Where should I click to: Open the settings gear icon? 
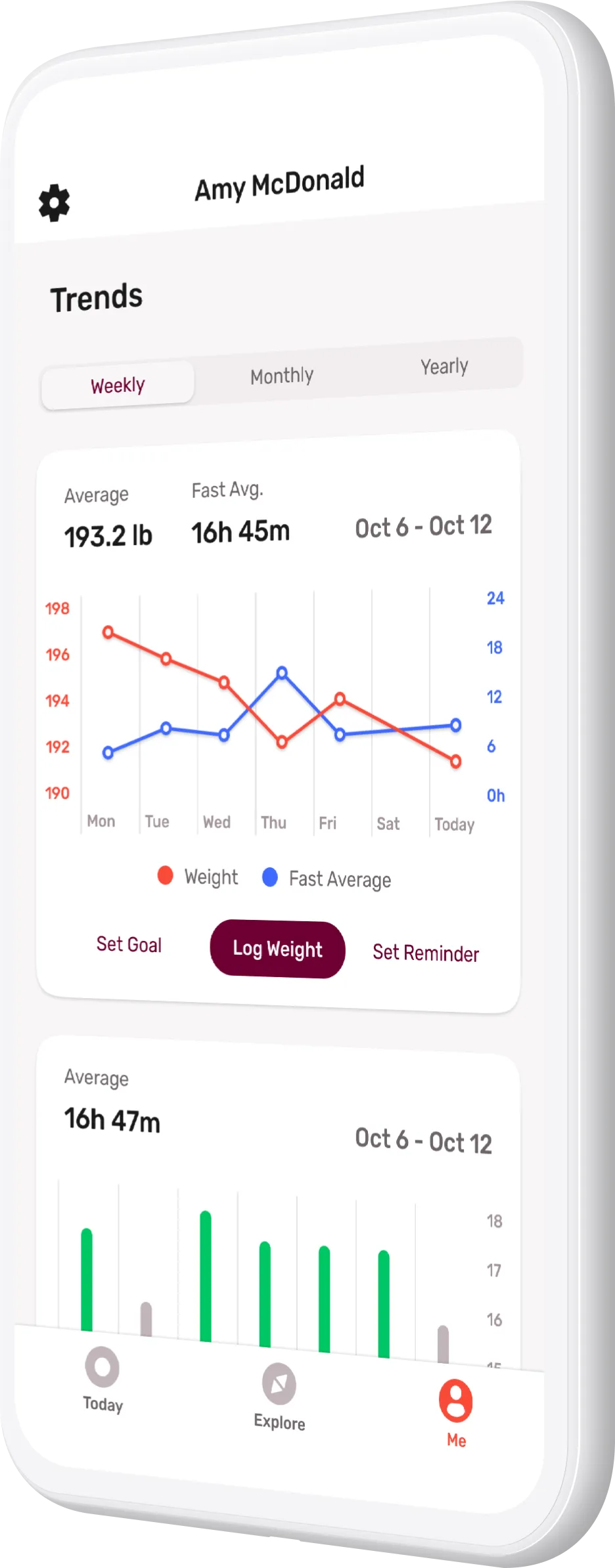[x=54, y=202]
